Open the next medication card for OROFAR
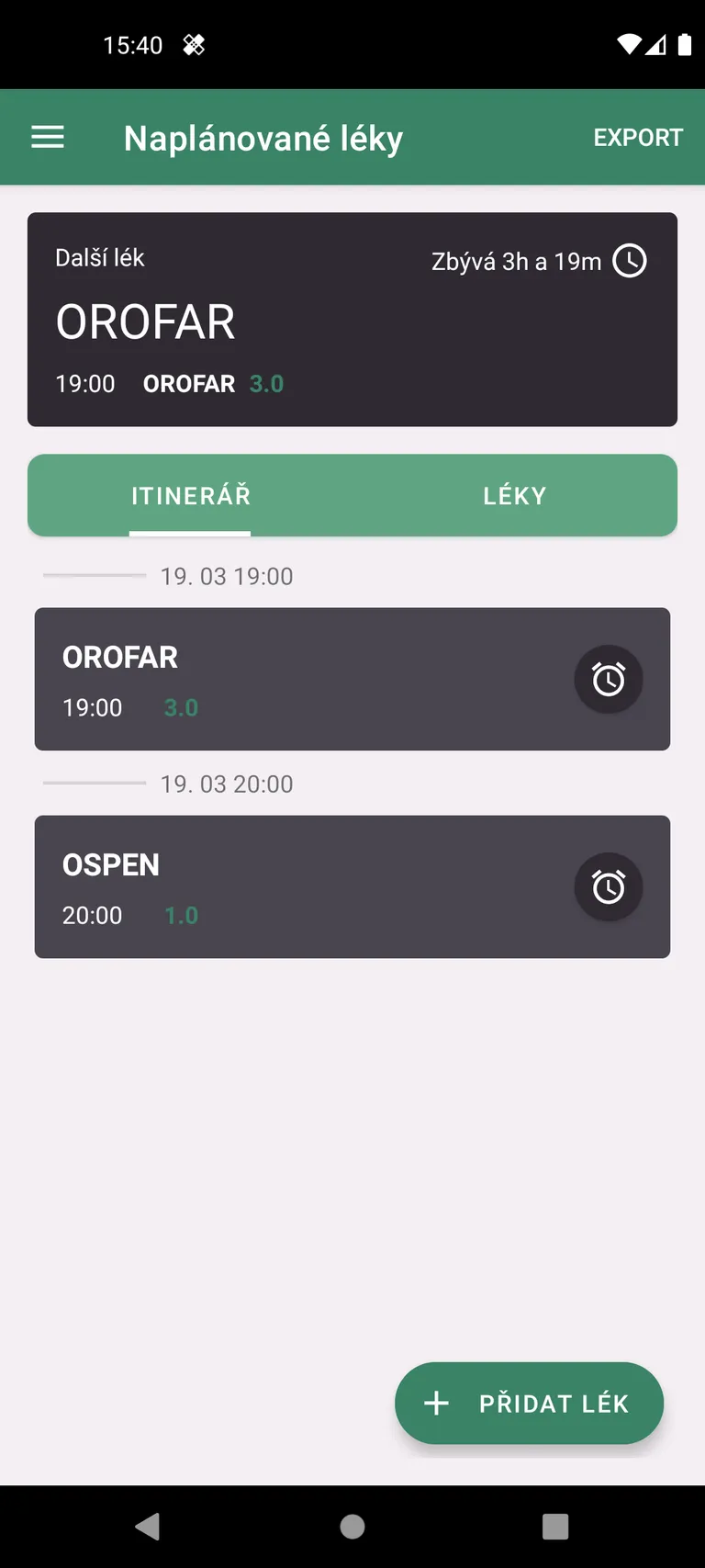 [x=352, y=319]
